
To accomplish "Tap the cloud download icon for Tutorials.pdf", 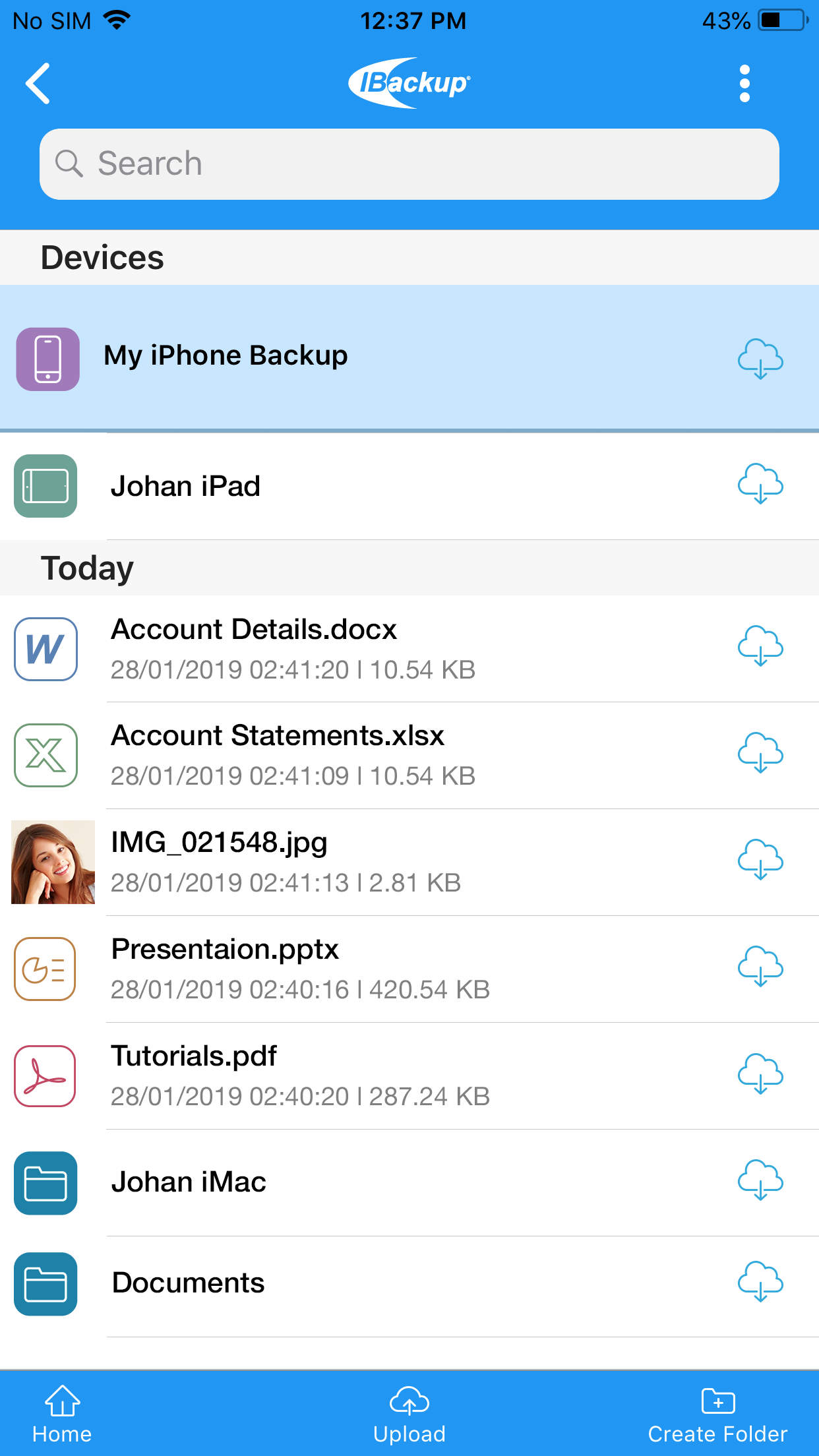I will pyautogui.click(x=761, y=1075).
